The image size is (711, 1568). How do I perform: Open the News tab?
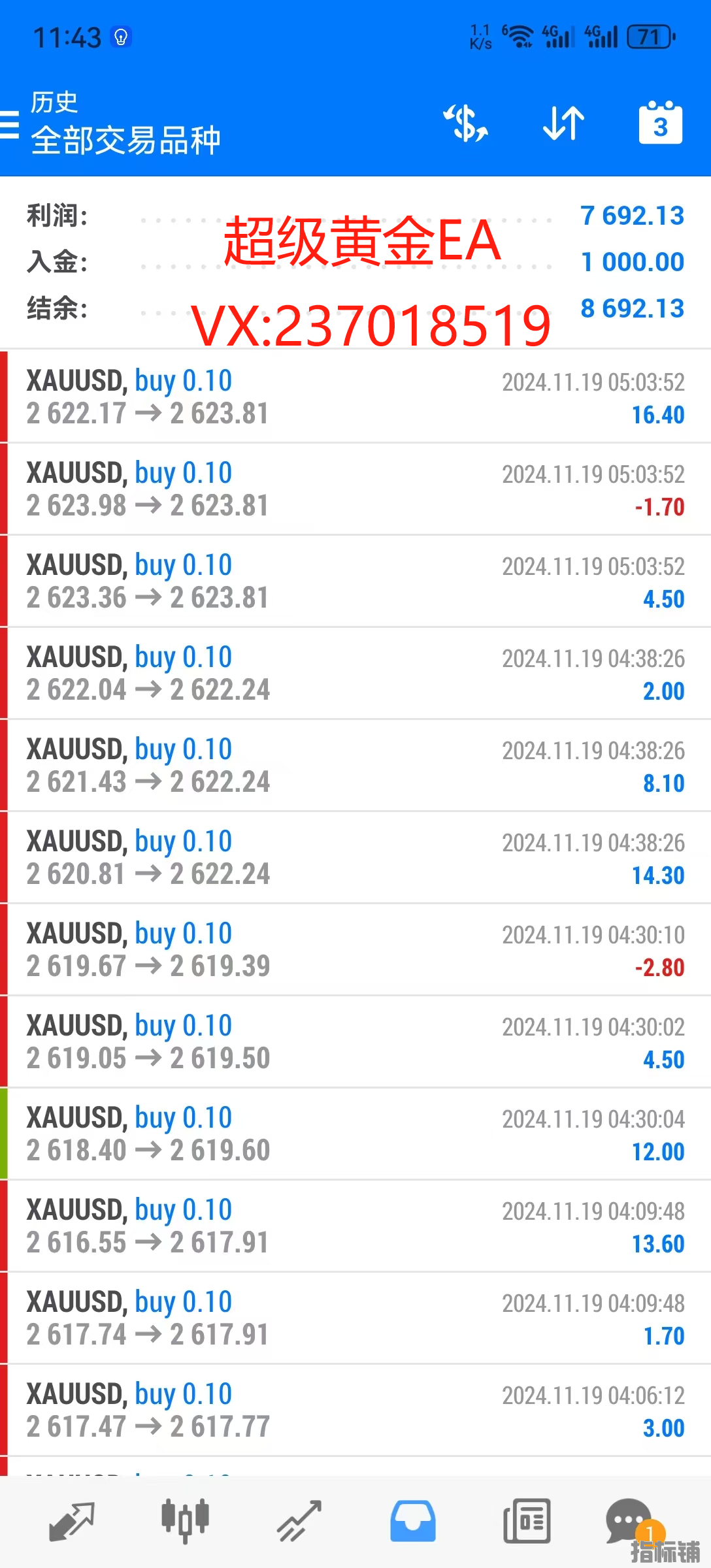point(526,1521)
